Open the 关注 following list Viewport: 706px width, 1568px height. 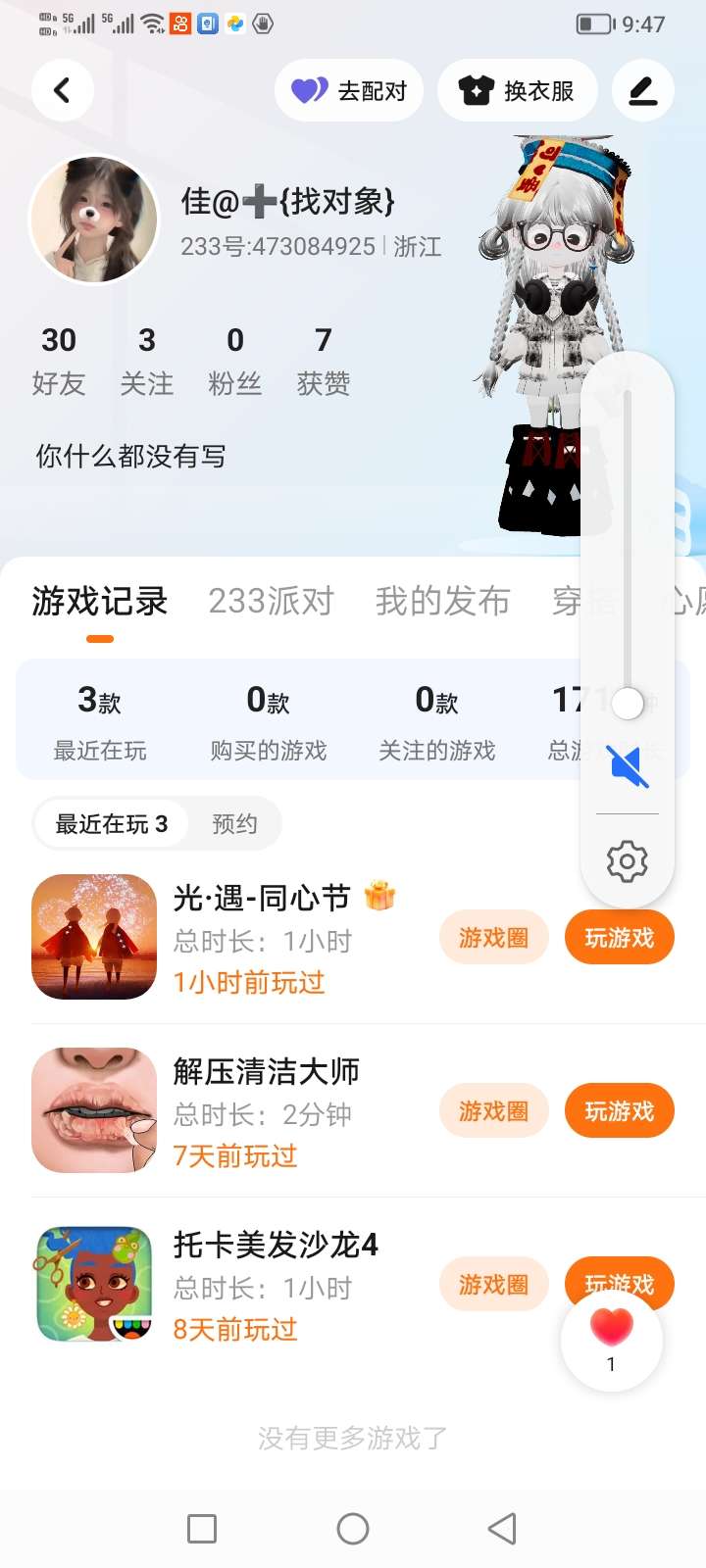(x=147, y=361)
